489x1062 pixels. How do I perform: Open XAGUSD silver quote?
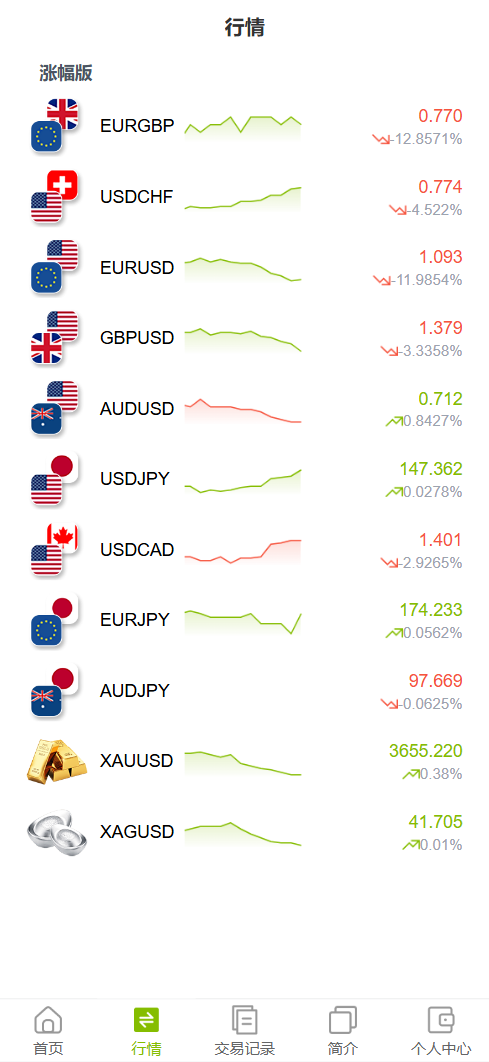click(244, 831)
